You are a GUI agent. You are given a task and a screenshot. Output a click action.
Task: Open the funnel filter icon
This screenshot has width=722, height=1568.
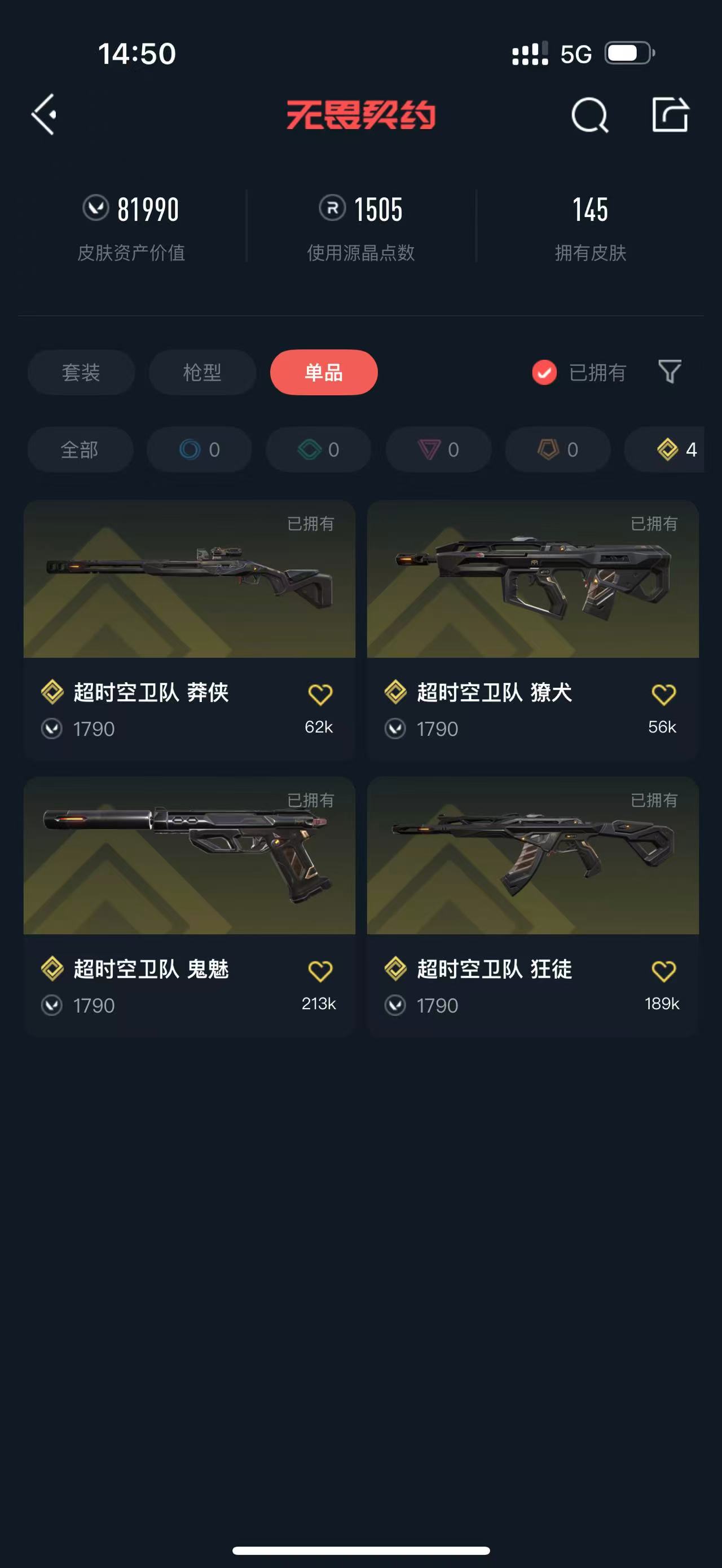click(x=669, y=372)
